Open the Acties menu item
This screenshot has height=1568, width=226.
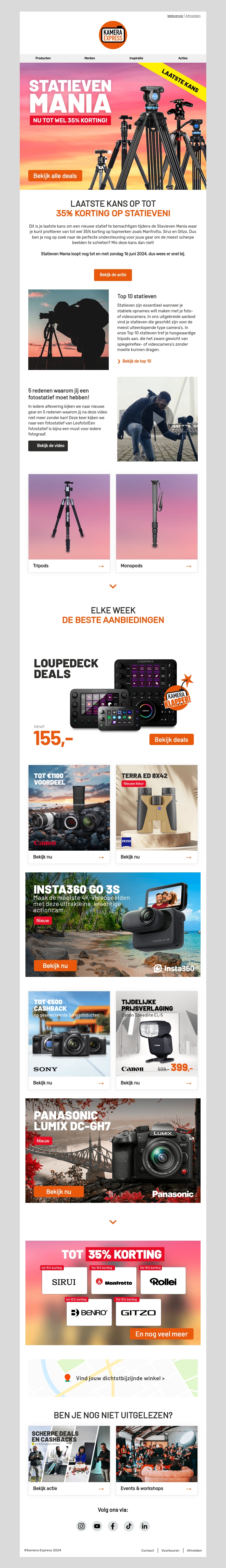pyautogui.click(x=183, y=58)
